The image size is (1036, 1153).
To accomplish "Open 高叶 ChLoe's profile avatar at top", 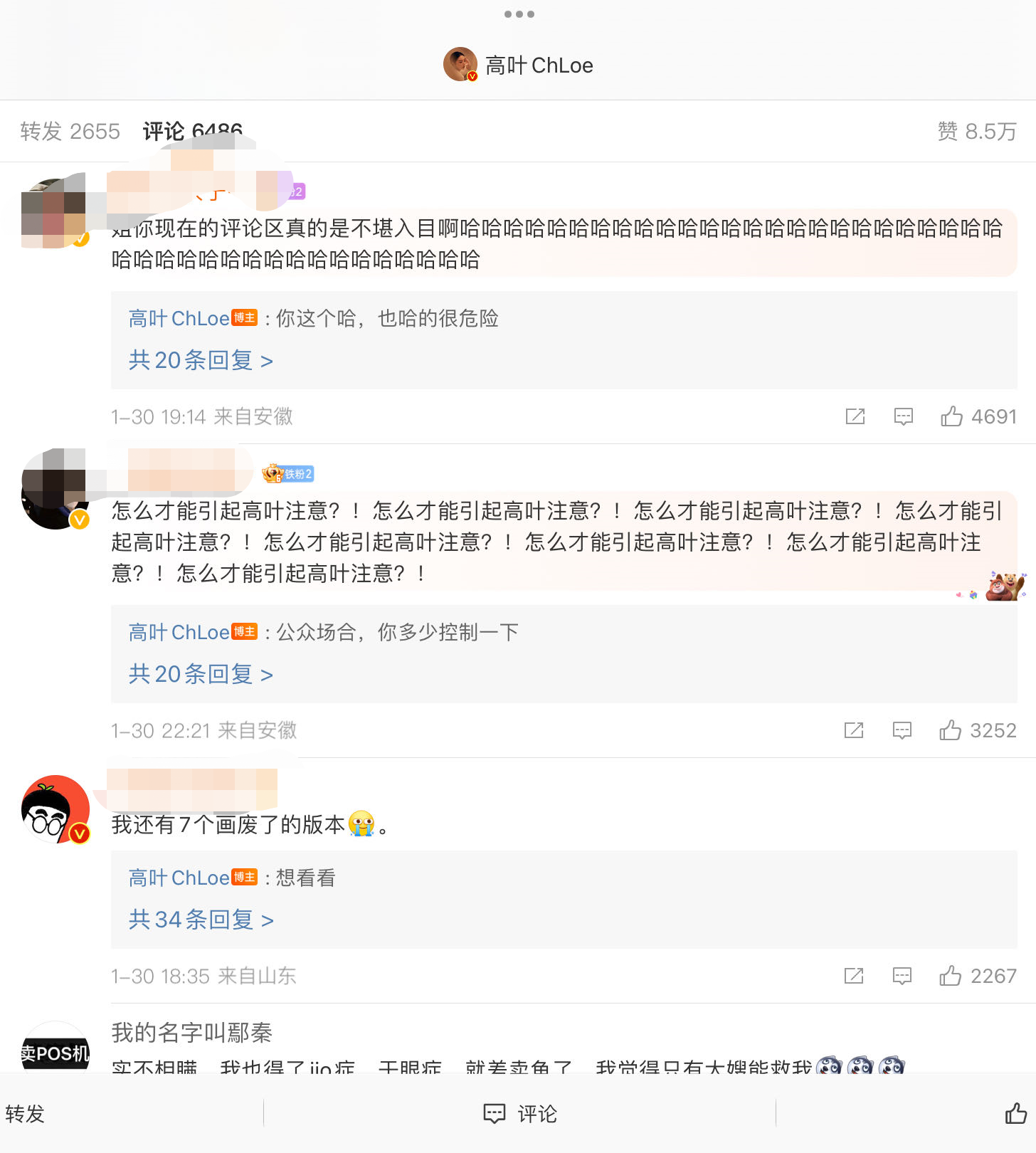I will [460, 64].
